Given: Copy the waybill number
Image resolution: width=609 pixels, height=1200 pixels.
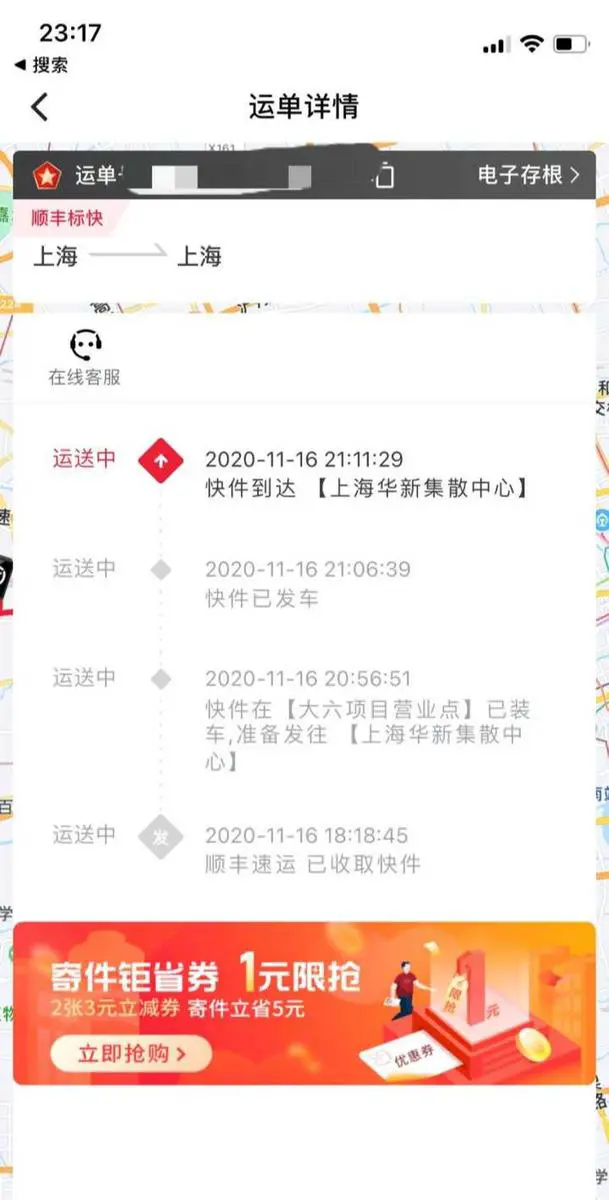Looking at the screenshot, I should coord(384,177).
